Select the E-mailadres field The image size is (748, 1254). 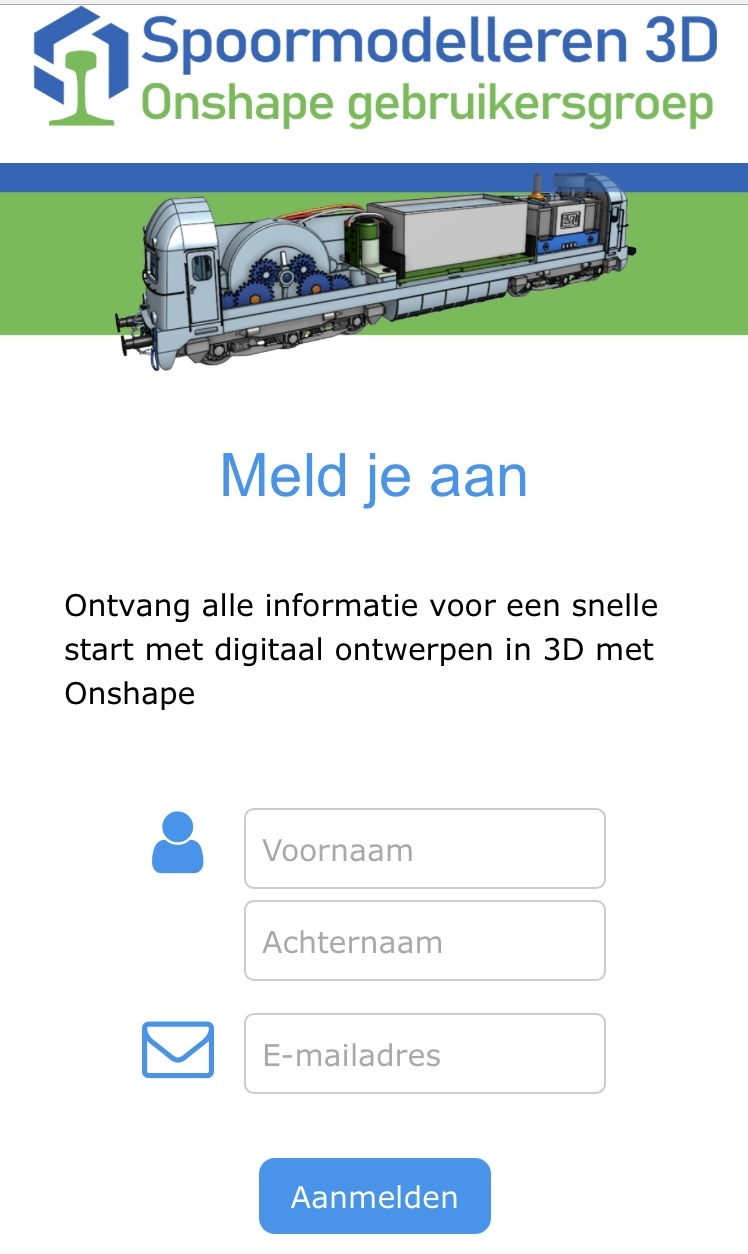pyautogui.click(x=424, y=1054)
